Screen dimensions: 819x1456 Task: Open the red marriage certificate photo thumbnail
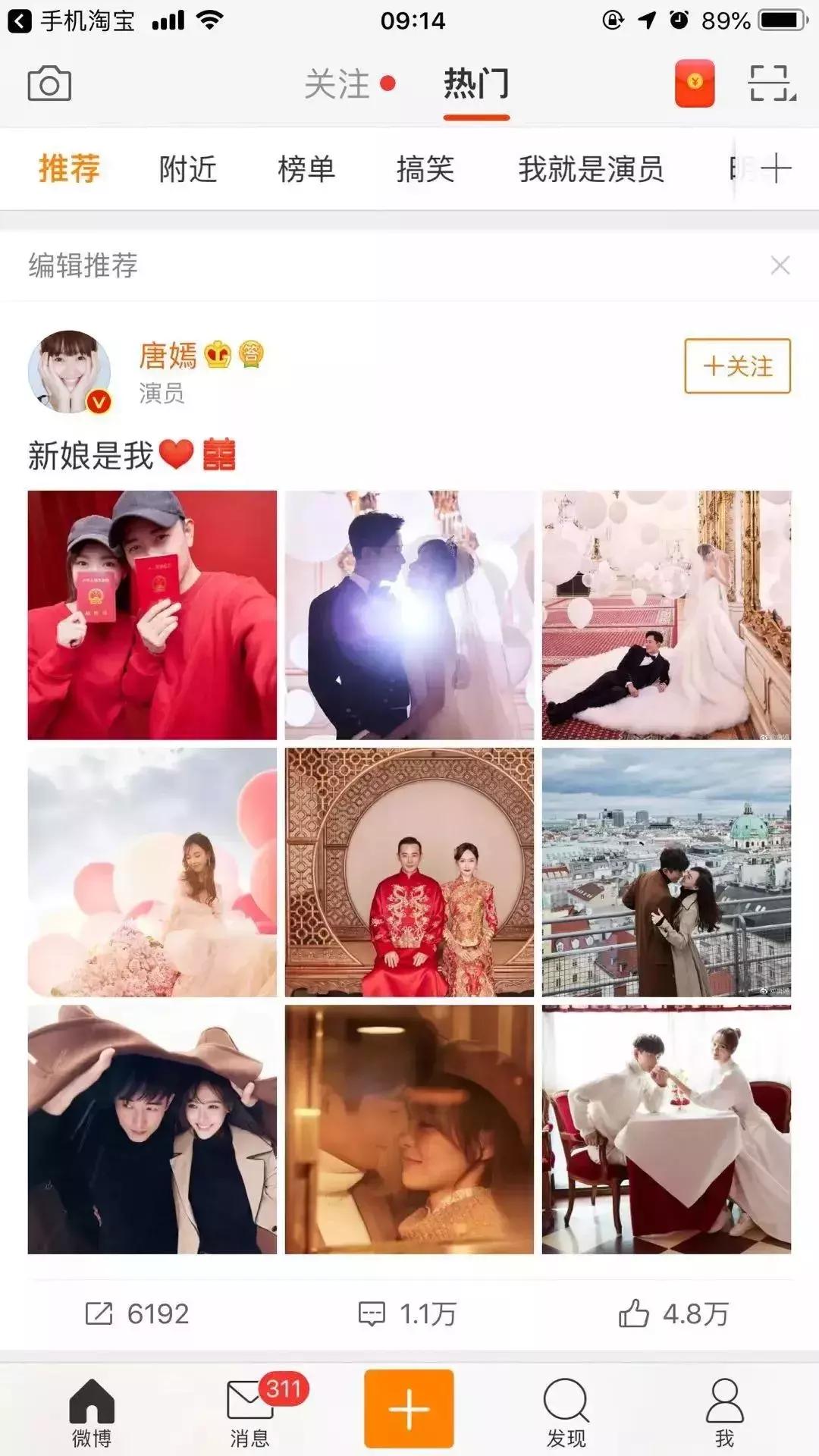click(x=152, y=616)
